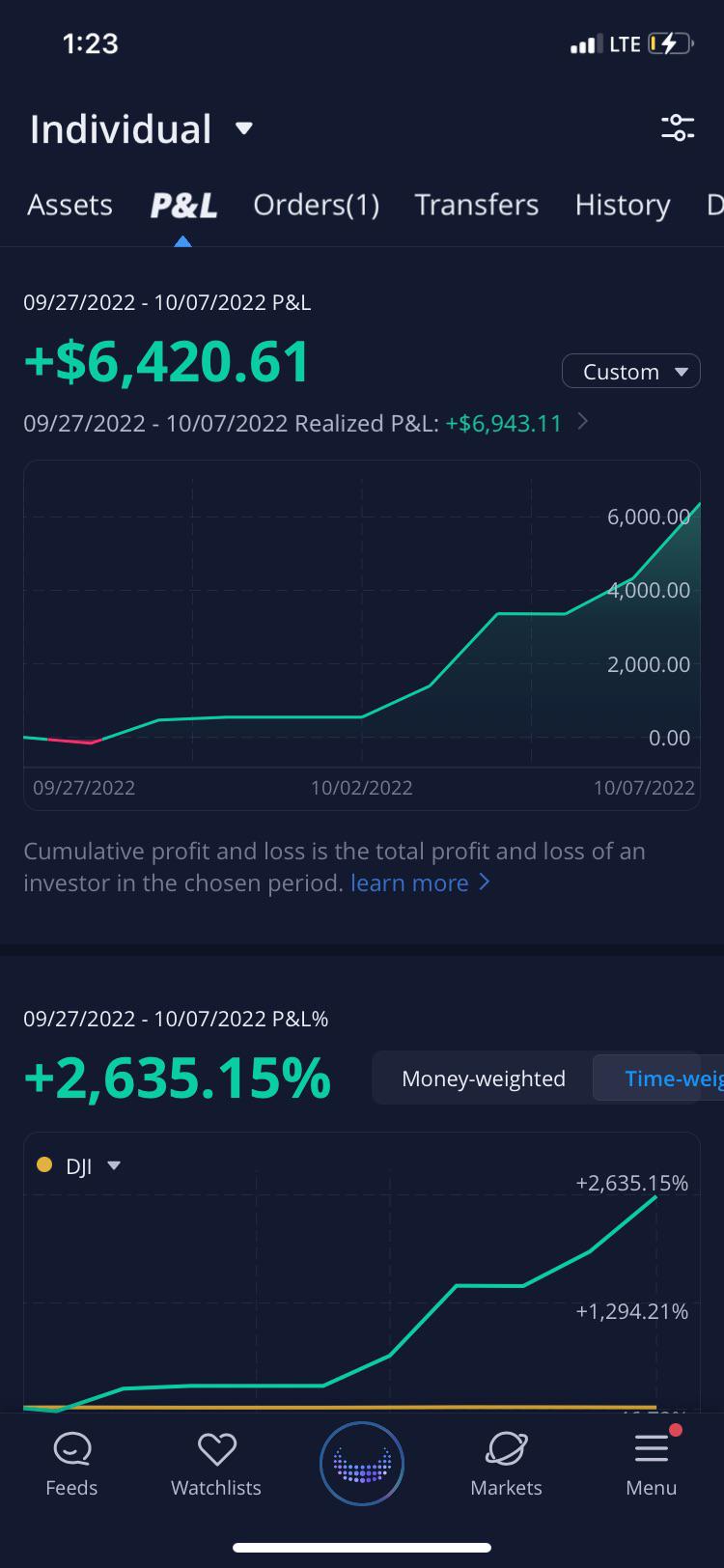This screenshot has height=1568, width=724.
Task: Tap the learn more link
Action: (x=420, y=882)
